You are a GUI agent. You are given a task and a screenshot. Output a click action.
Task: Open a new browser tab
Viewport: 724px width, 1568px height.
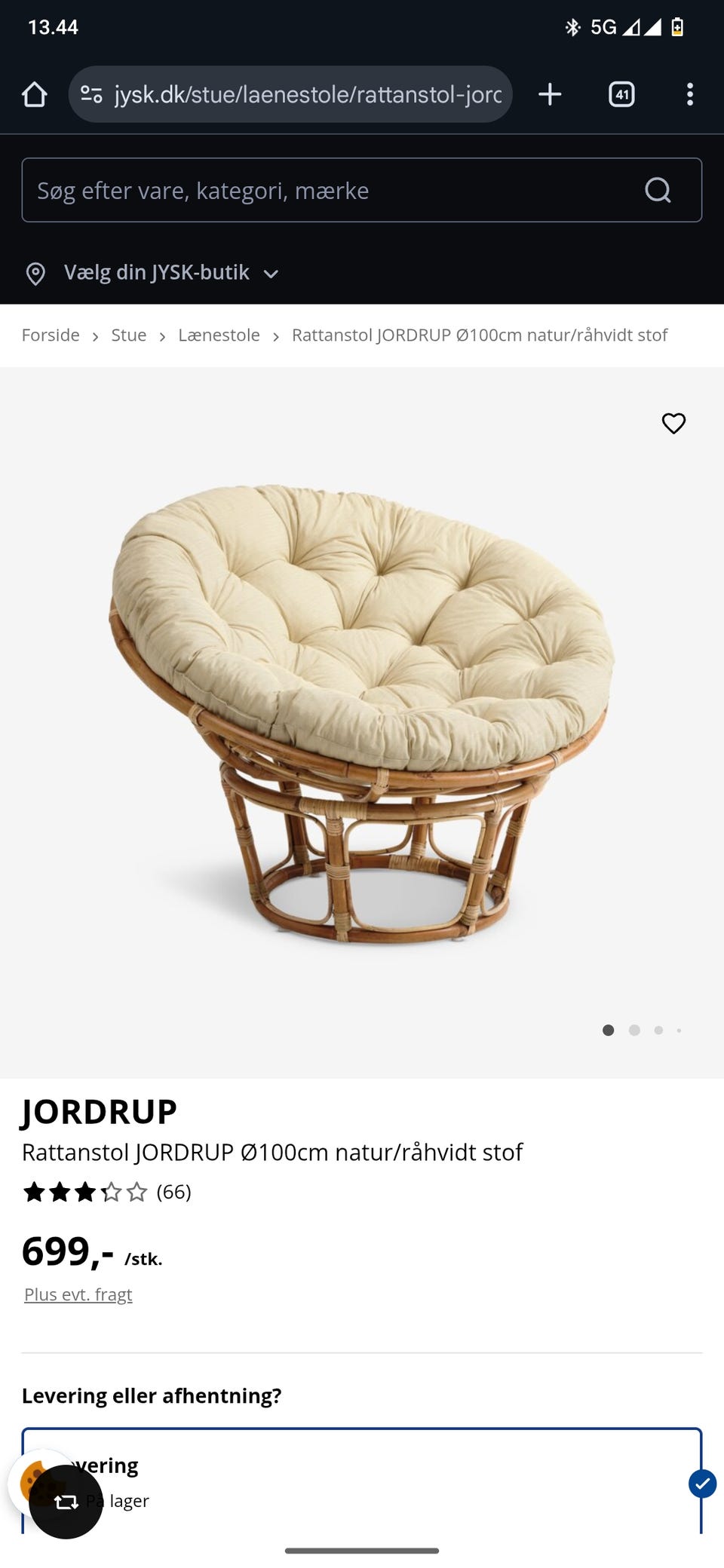[550, 94]
